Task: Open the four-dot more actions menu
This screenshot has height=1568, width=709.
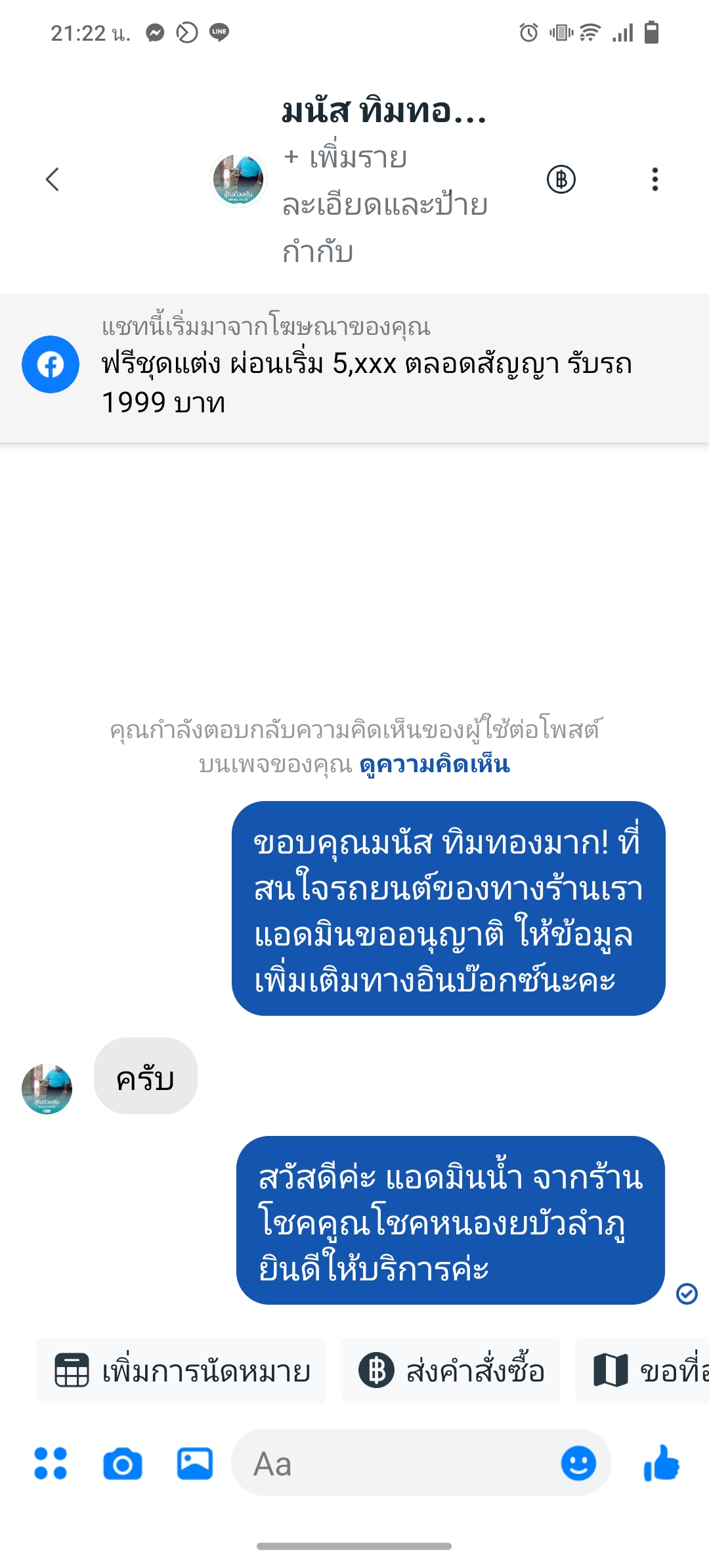Action: click(x=51, y=1464)
